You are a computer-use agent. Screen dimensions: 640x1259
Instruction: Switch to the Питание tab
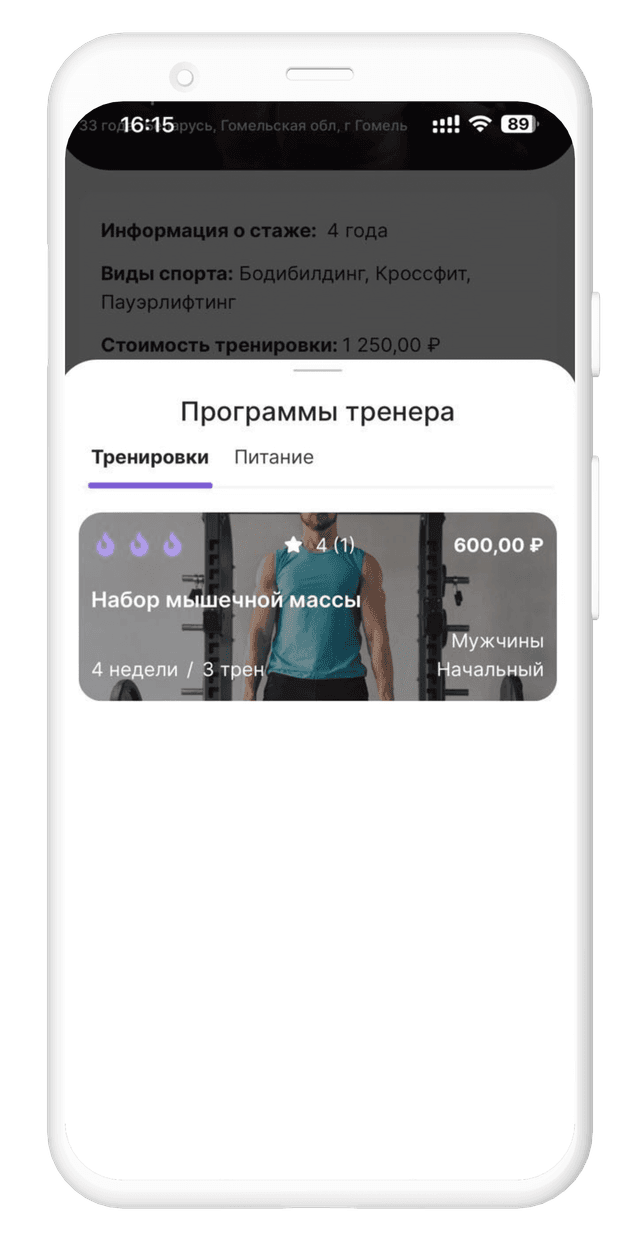coord(273,457)
